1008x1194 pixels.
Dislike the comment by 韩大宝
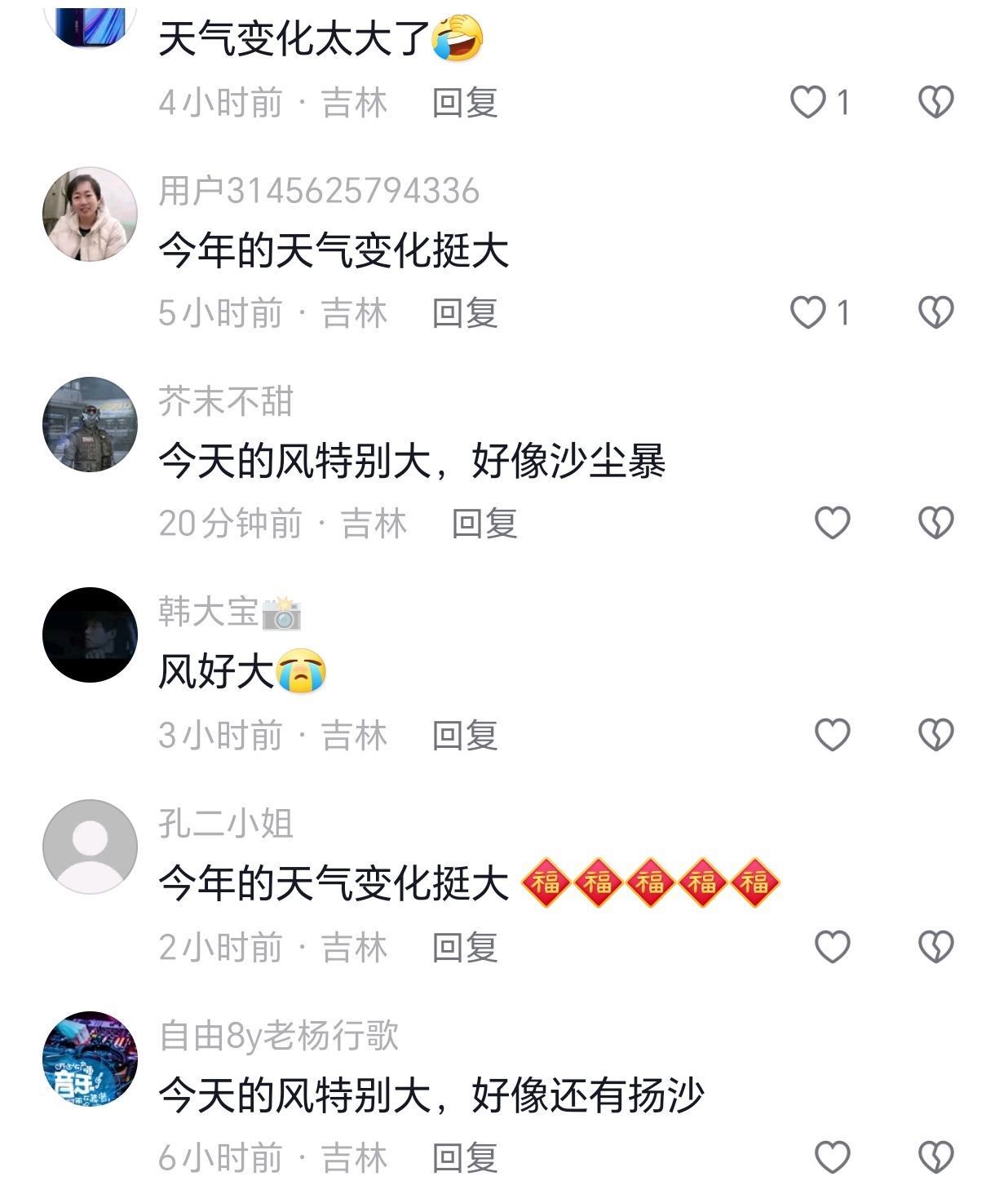click(935, 735)
